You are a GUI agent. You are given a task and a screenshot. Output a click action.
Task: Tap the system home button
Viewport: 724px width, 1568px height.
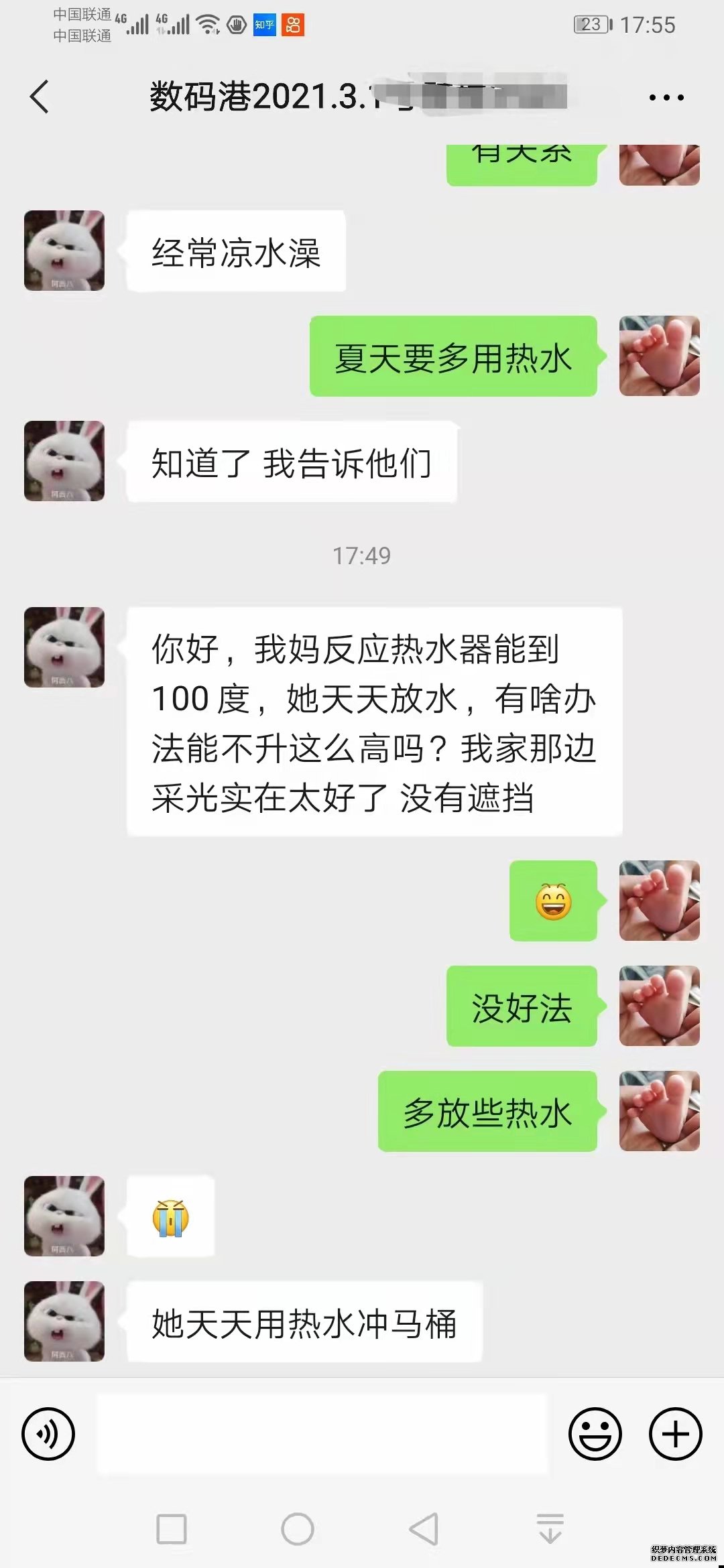(298, 1529)
